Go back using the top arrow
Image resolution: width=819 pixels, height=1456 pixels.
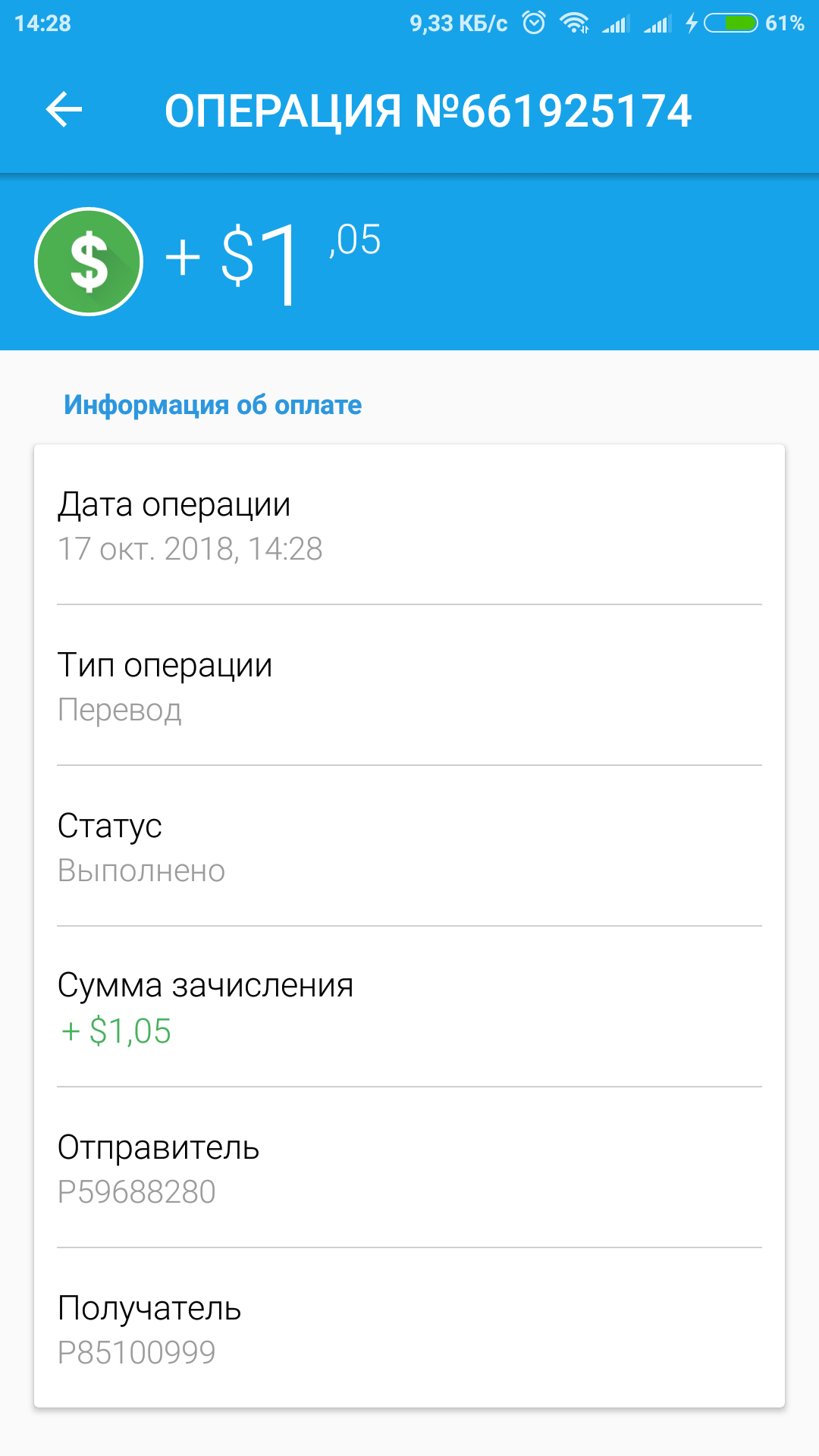[64, 110]
